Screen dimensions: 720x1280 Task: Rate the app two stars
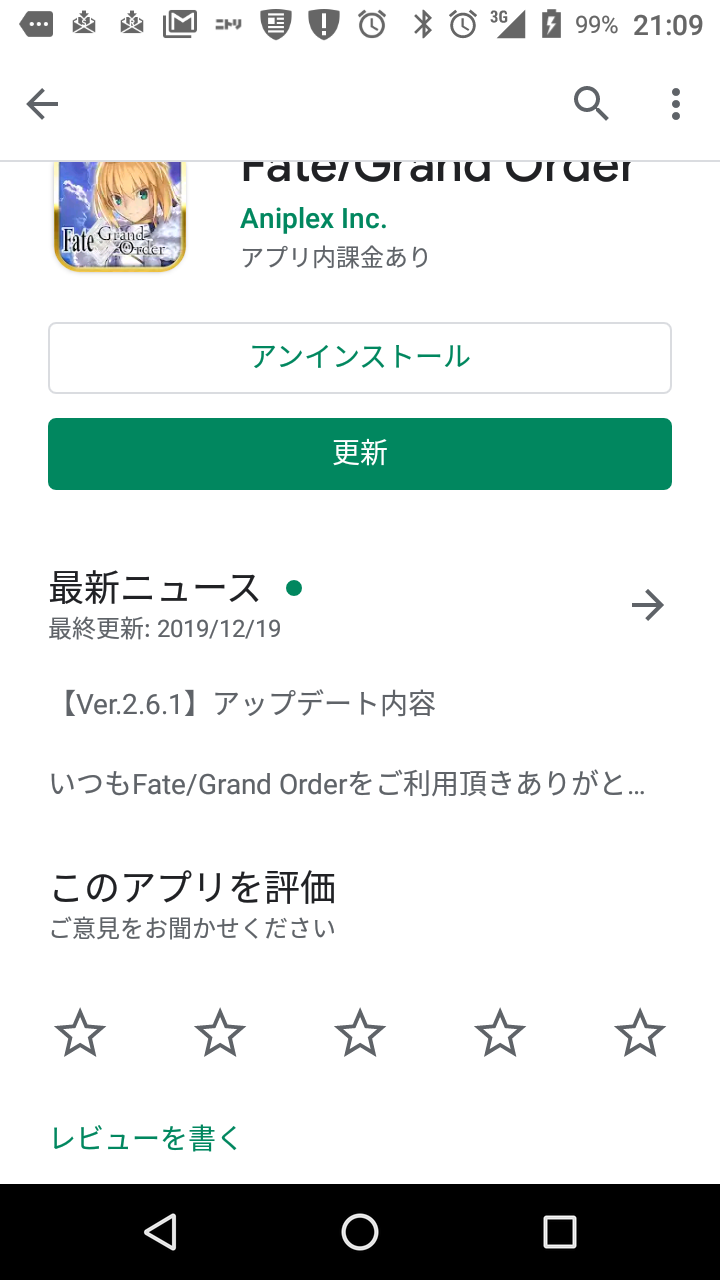(x=220, y=1033)
